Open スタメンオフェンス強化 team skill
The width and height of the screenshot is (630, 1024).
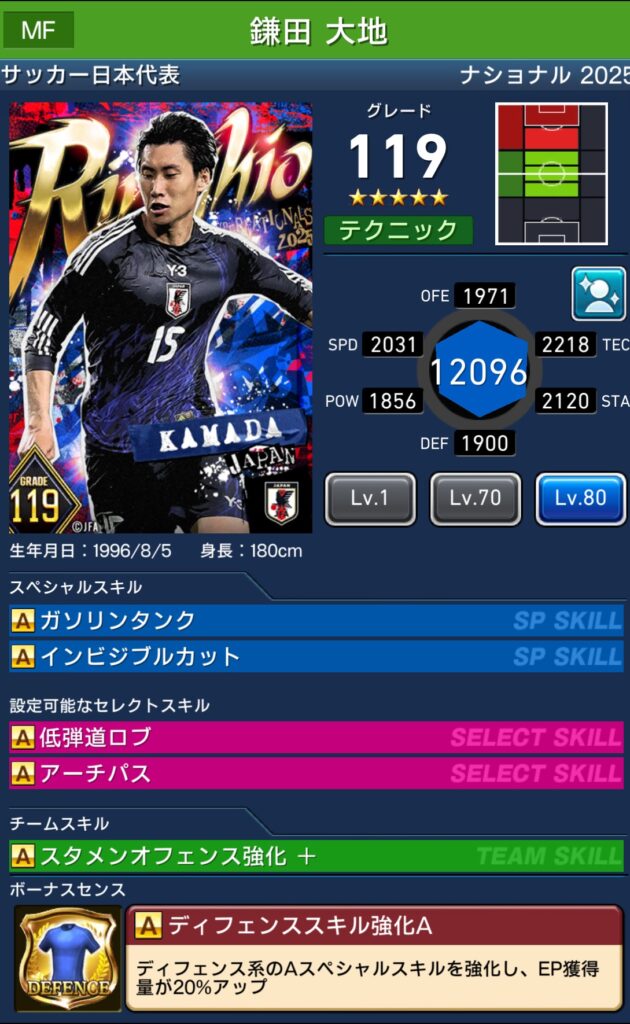click(x=315, y=856)
